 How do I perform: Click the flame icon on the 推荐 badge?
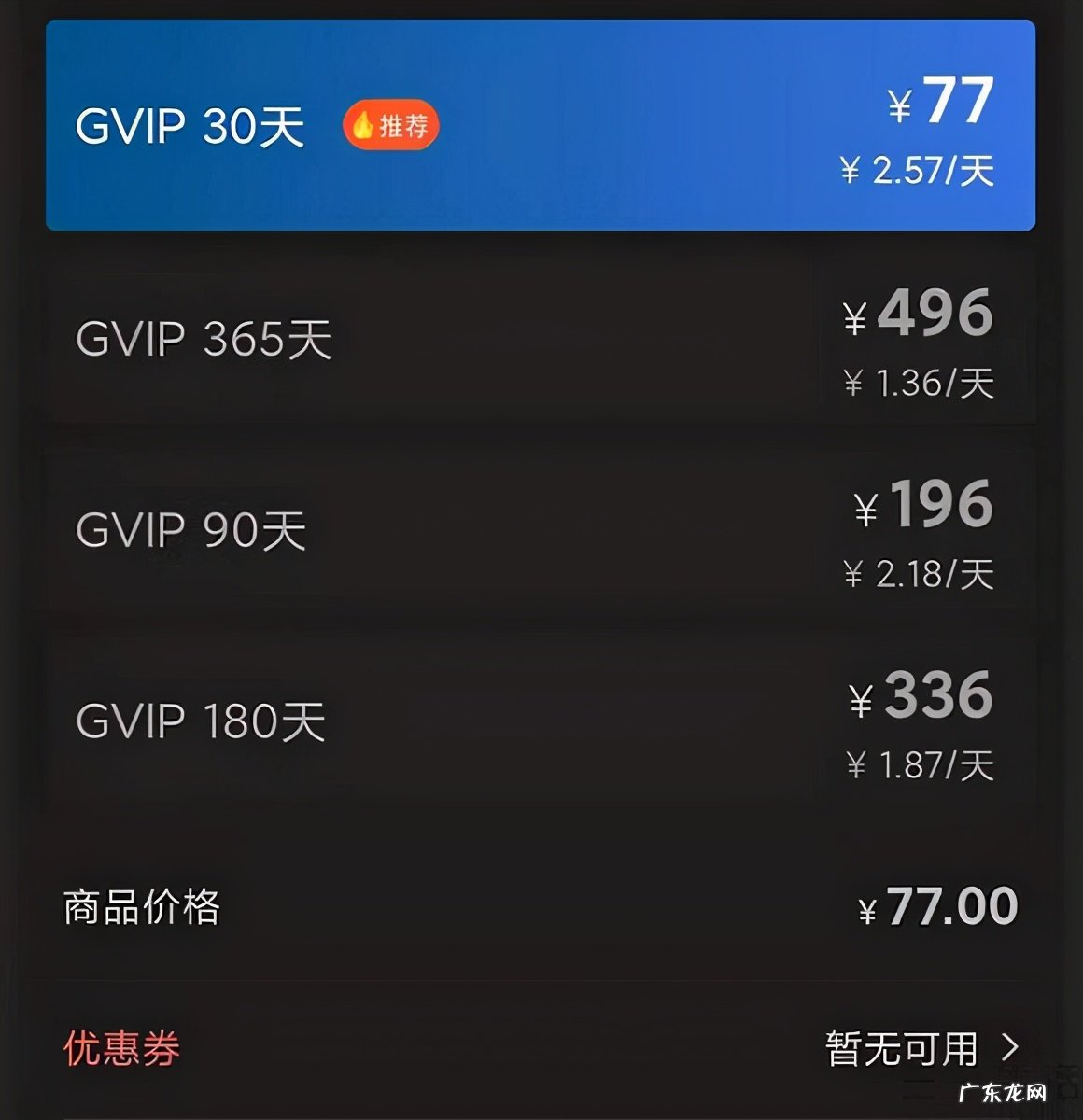click(x=363, y=124)
